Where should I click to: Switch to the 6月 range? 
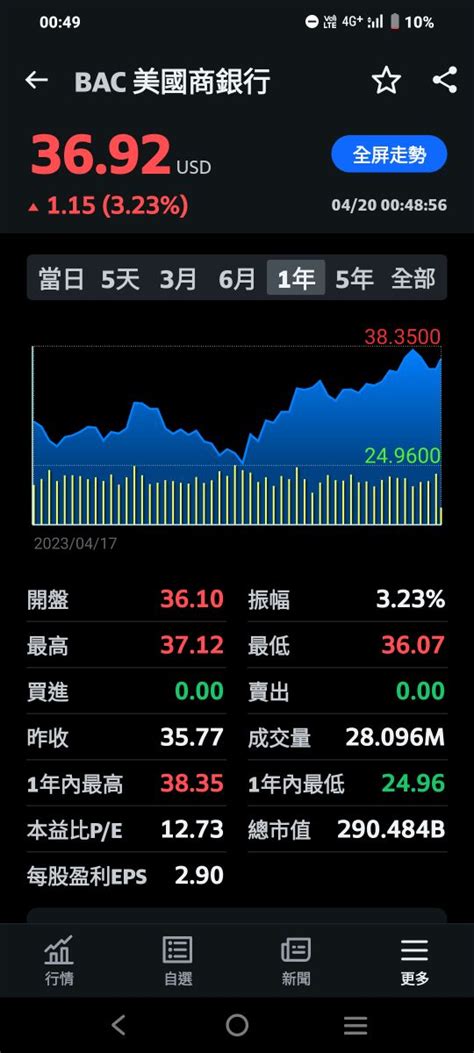pyautogui.click(x=237, y=278)
